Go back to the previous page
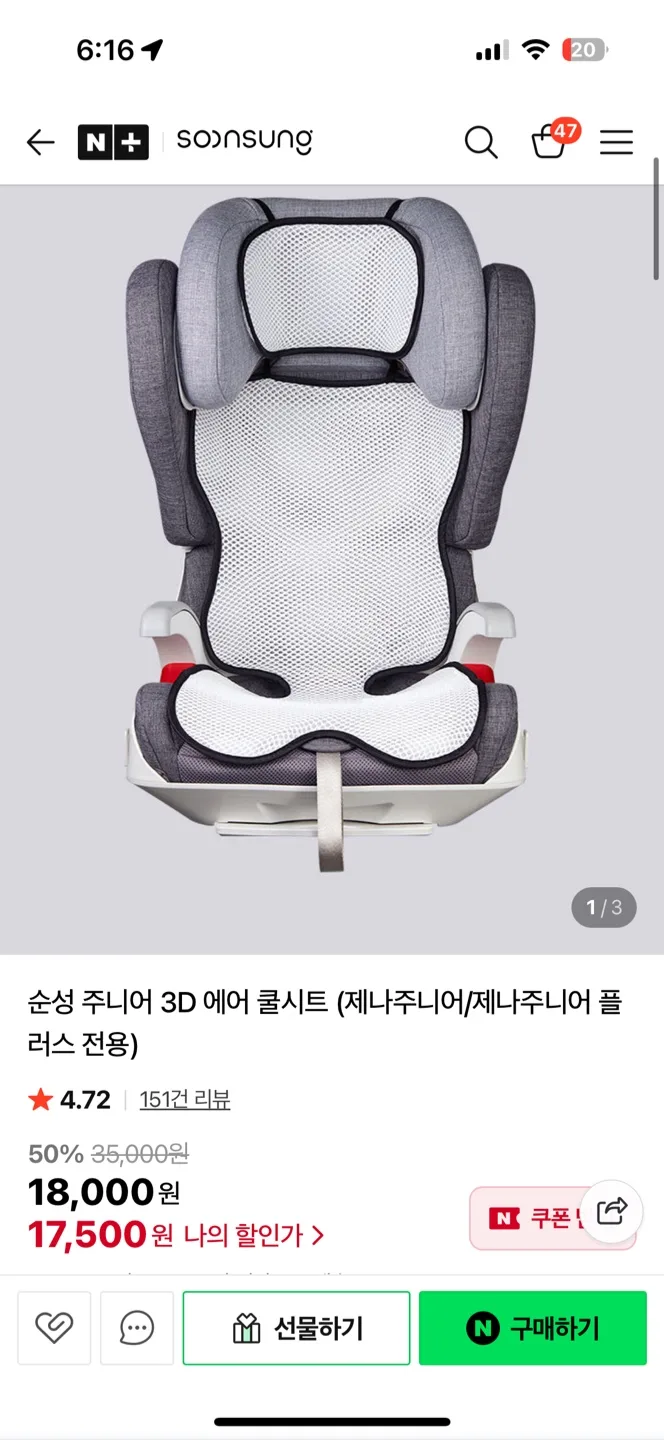The image size is (664, 1440). click(40, 143)
